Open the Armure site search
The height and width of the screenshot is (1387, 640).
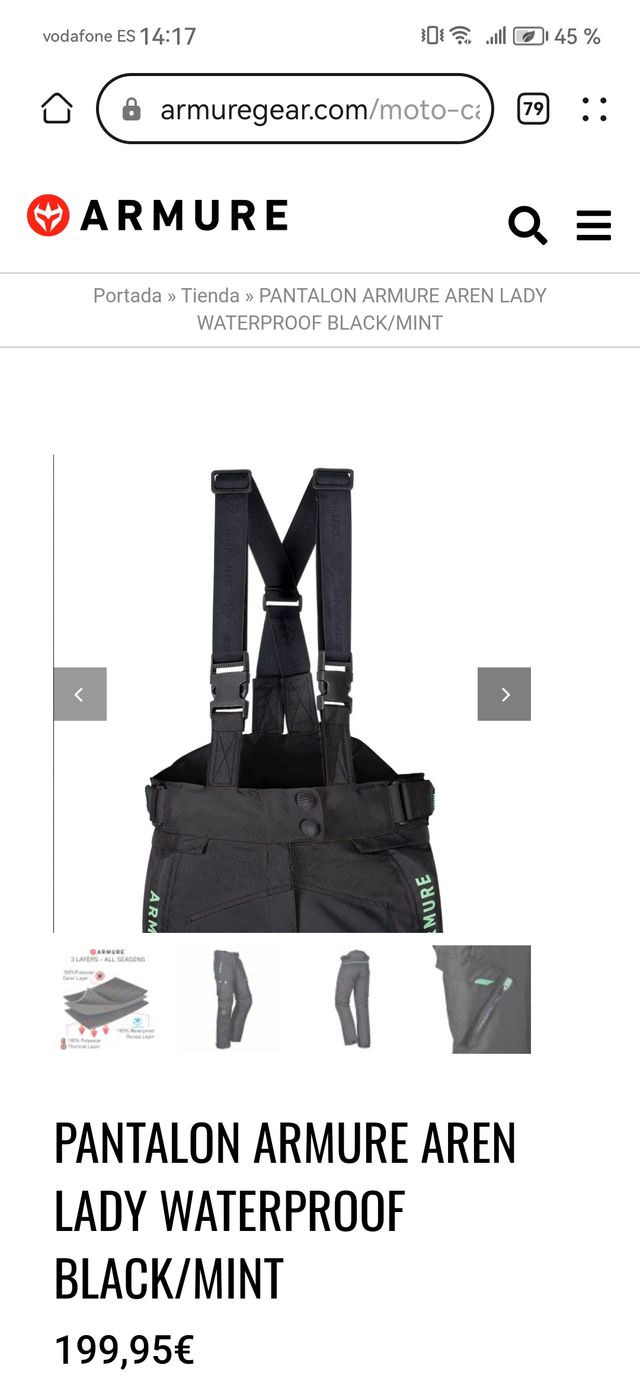click(x=527, y=224)
